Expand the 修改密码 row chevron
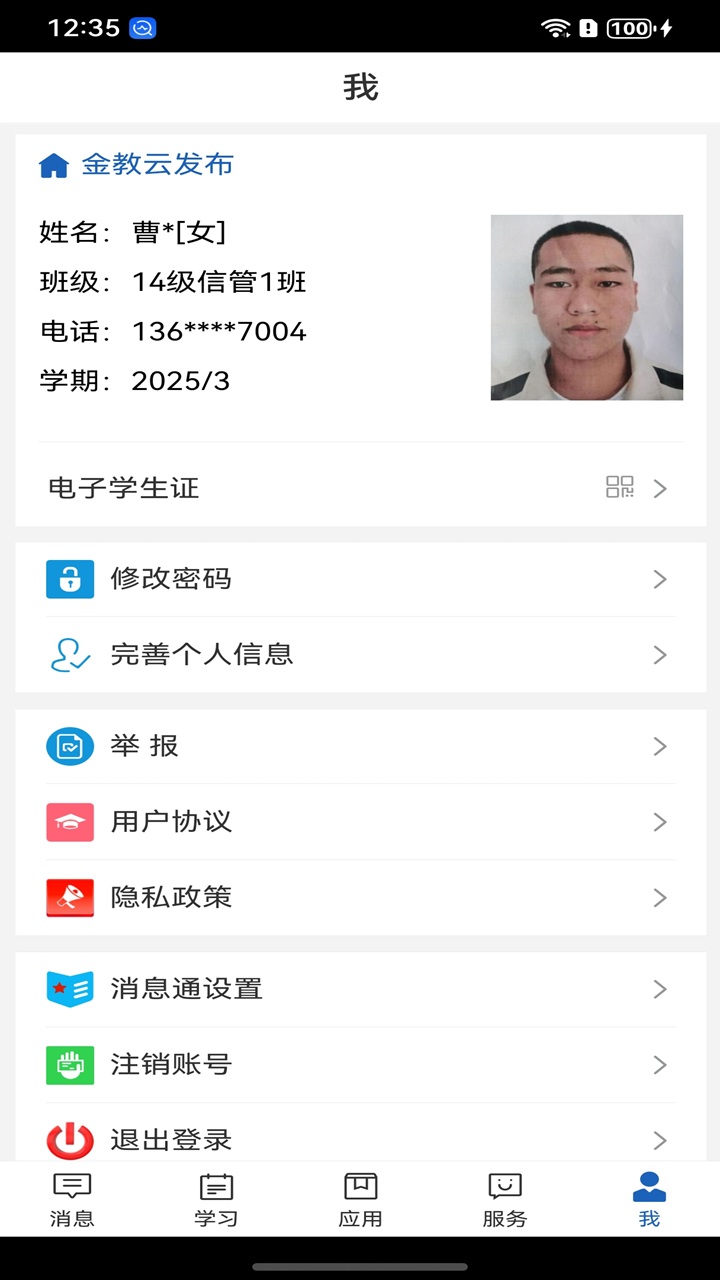 [x=659, y=578]
